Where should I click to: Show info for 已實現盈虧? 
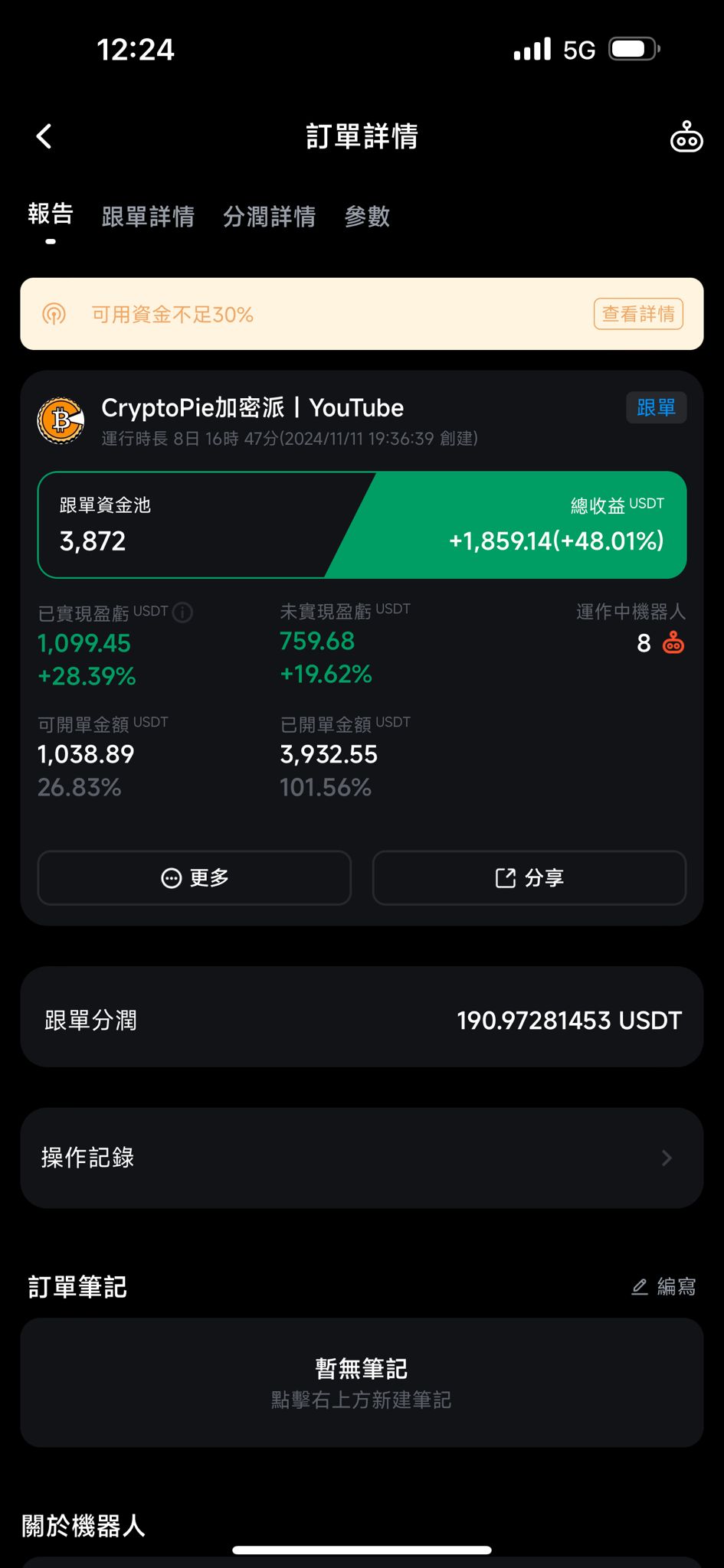point(183,612)
